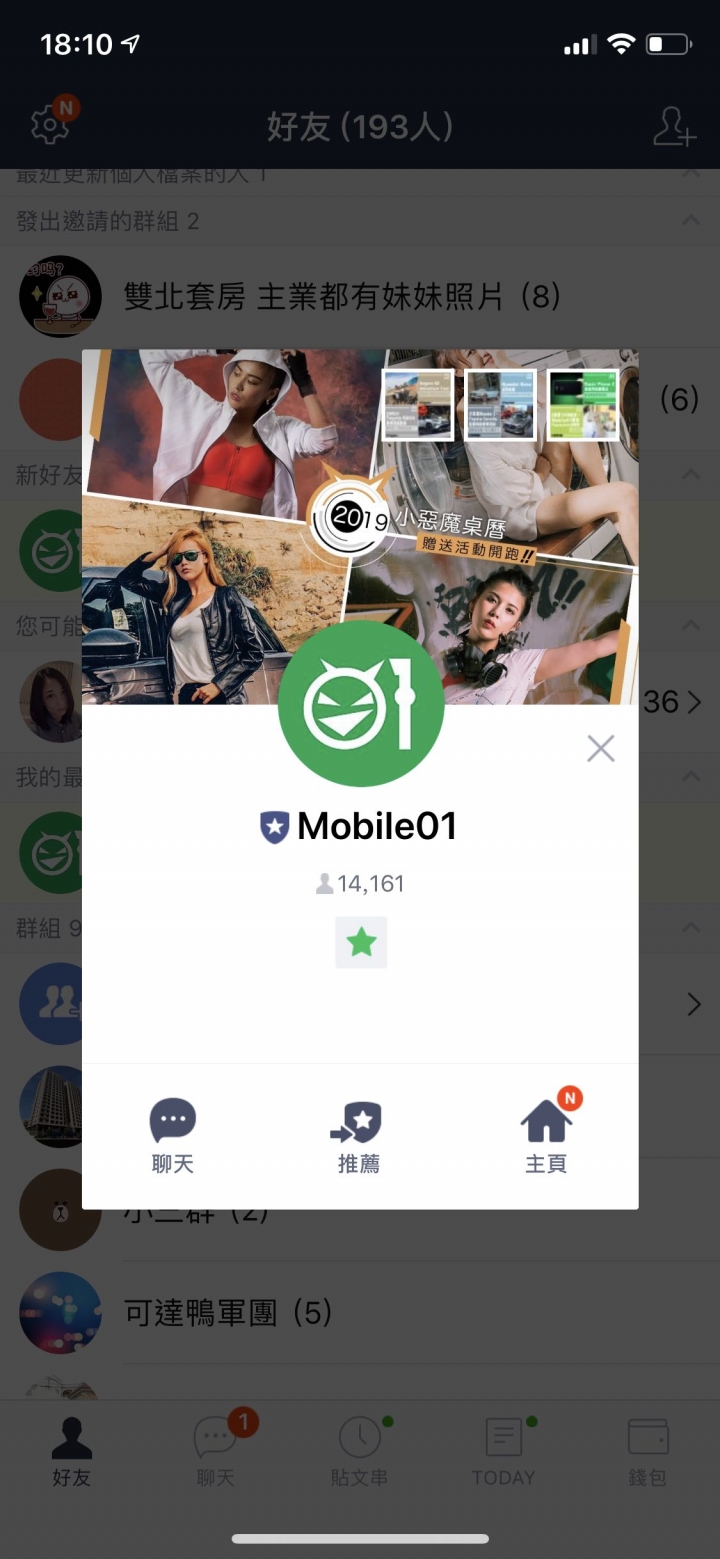The image size is (720, 1559).
Task: Start a chat with Mobile01
Action: pyautogui.click(x=172, y=1135)
